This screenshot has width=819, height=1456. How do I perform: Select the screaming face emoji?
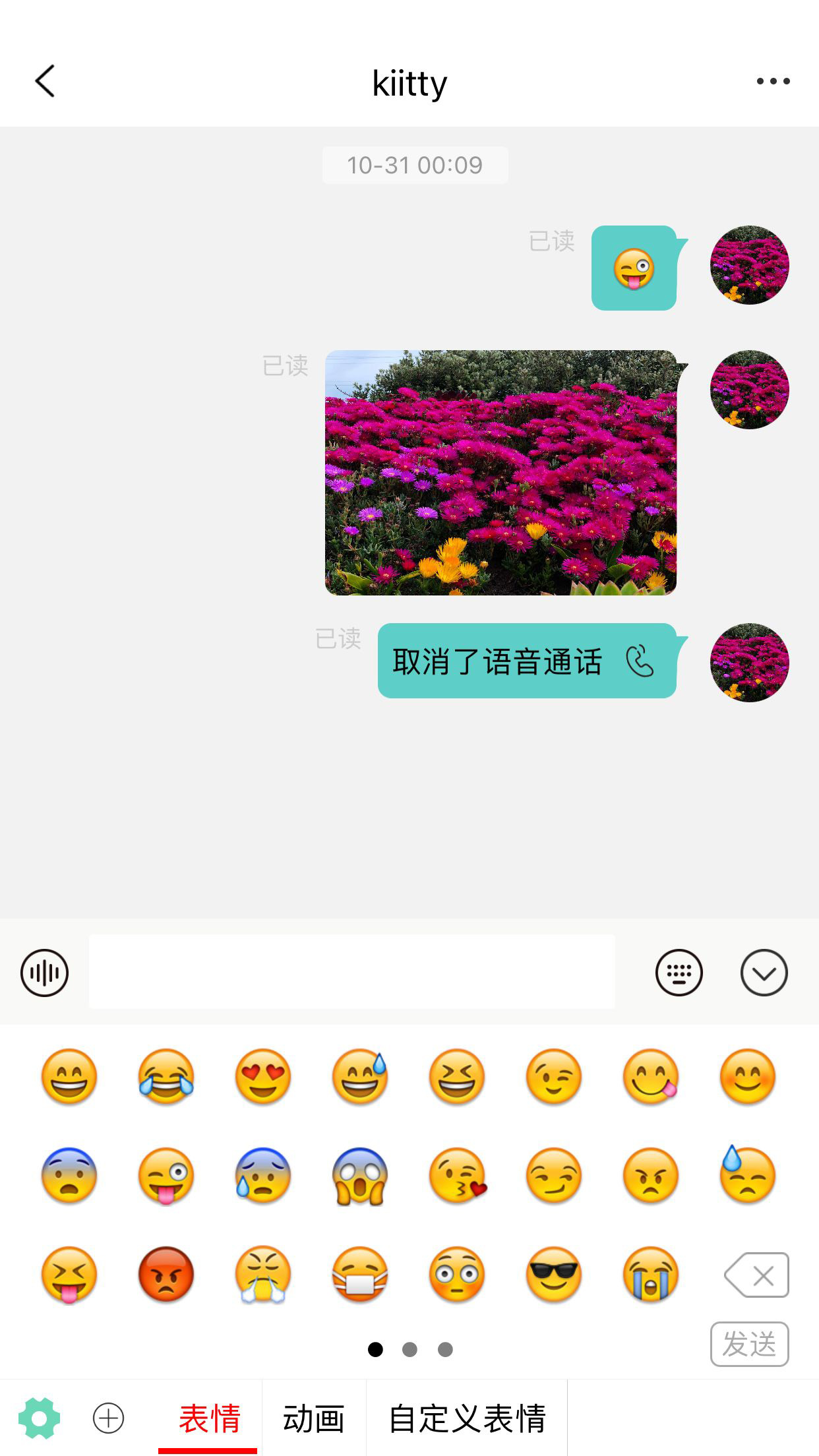coord(360,1176)
